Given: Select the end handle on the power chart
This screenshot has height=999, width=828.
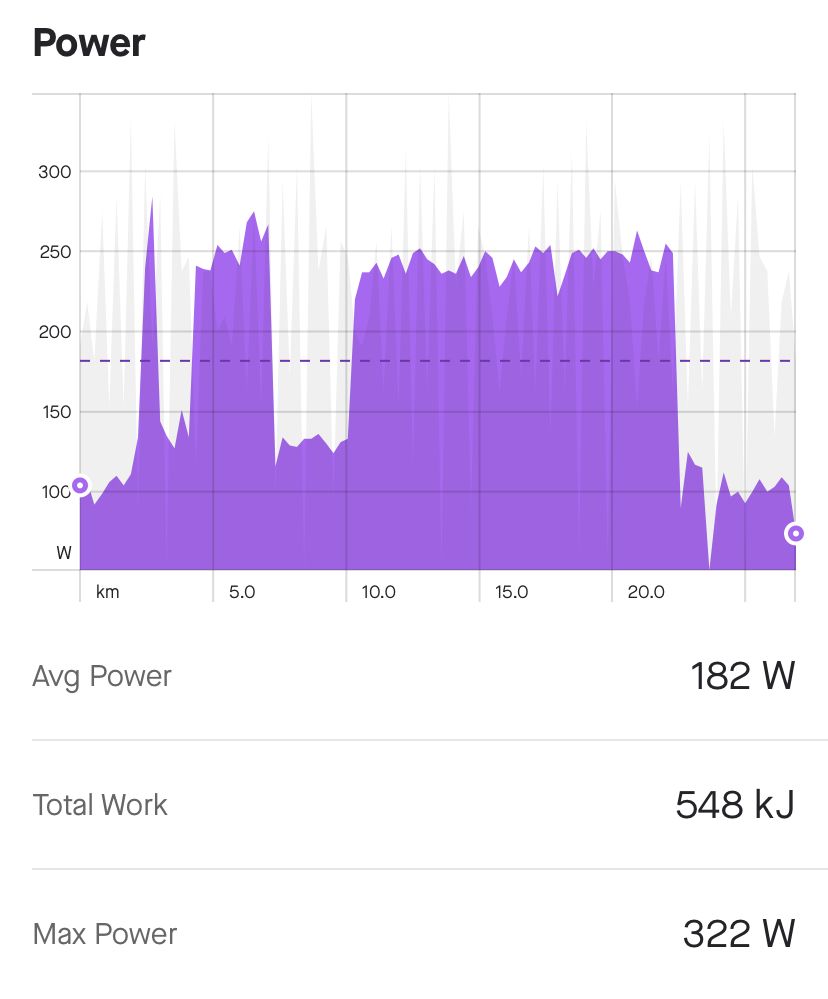Looking at the screenshot, I should 795,534.
